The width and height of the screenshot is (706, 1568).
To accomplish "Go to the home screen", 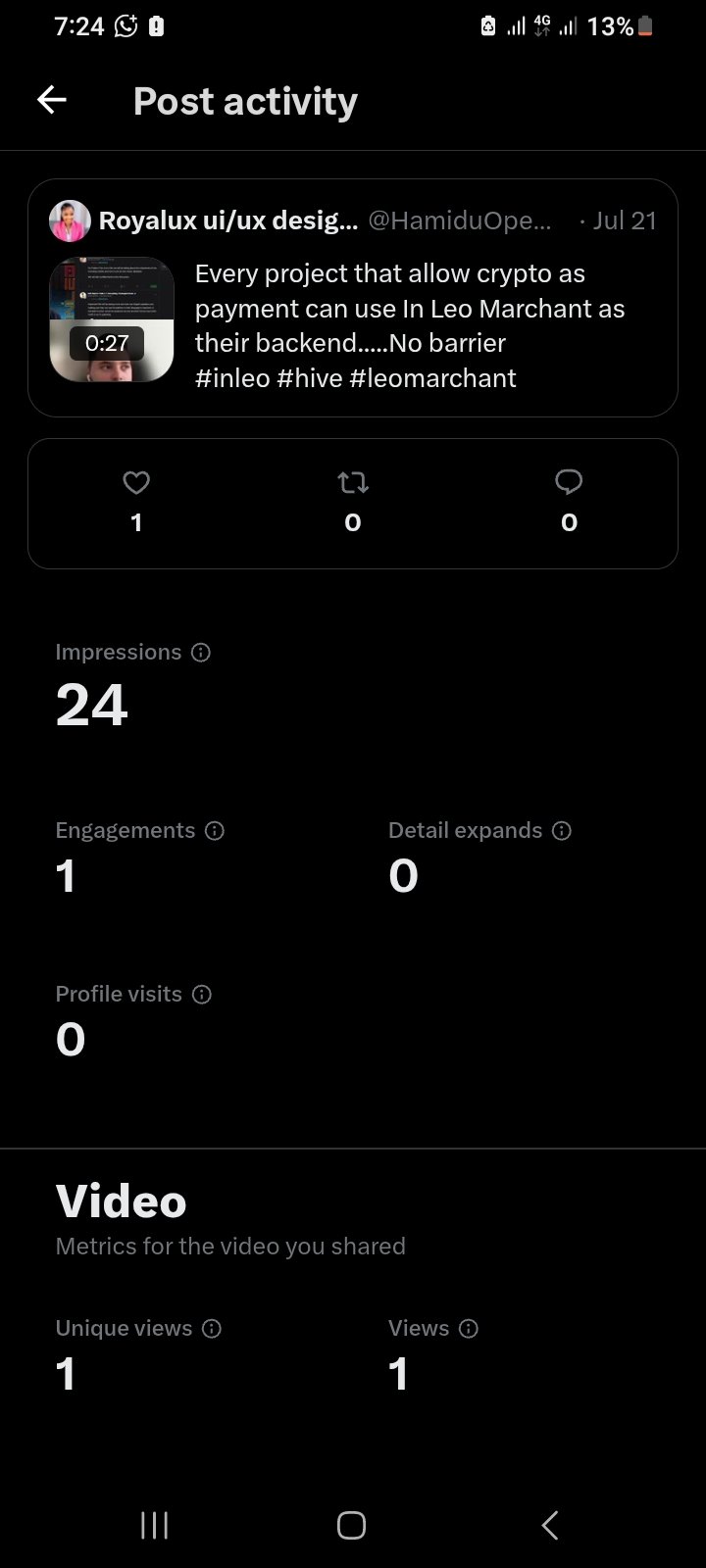I will 352,1525.
